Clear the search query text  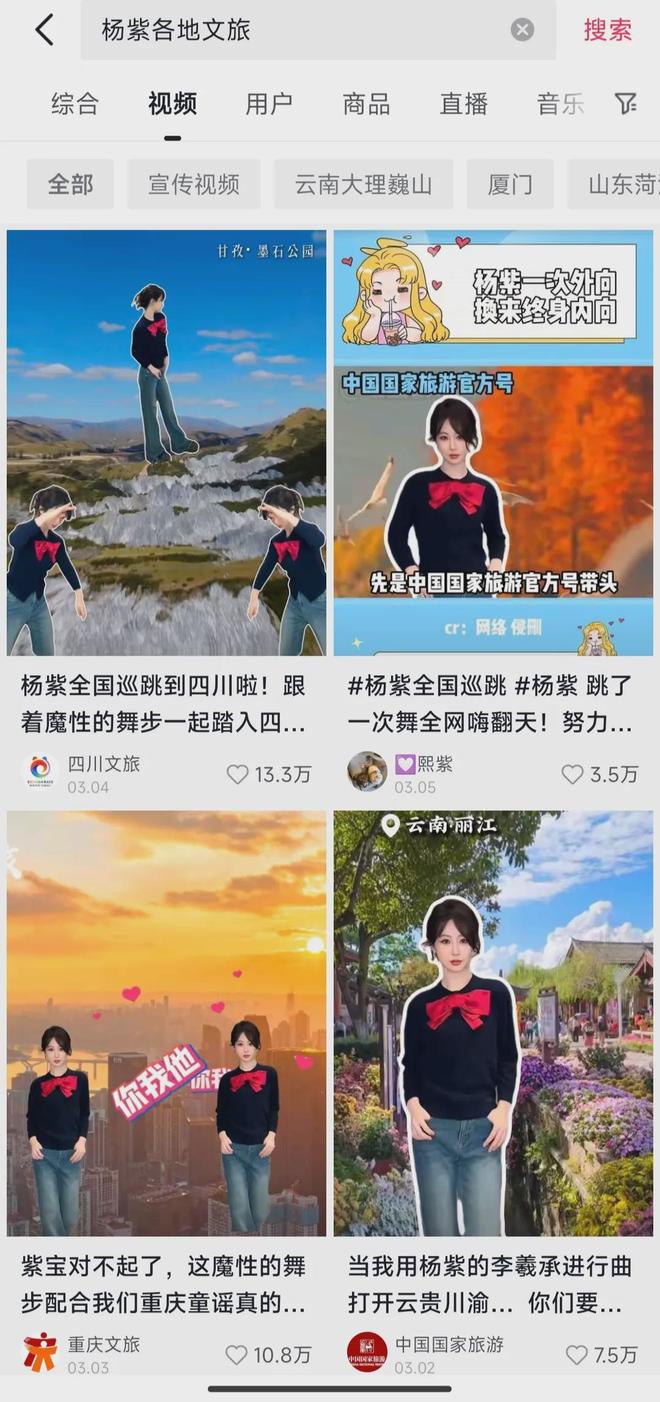pyautogui.click(x=522, y=30)
